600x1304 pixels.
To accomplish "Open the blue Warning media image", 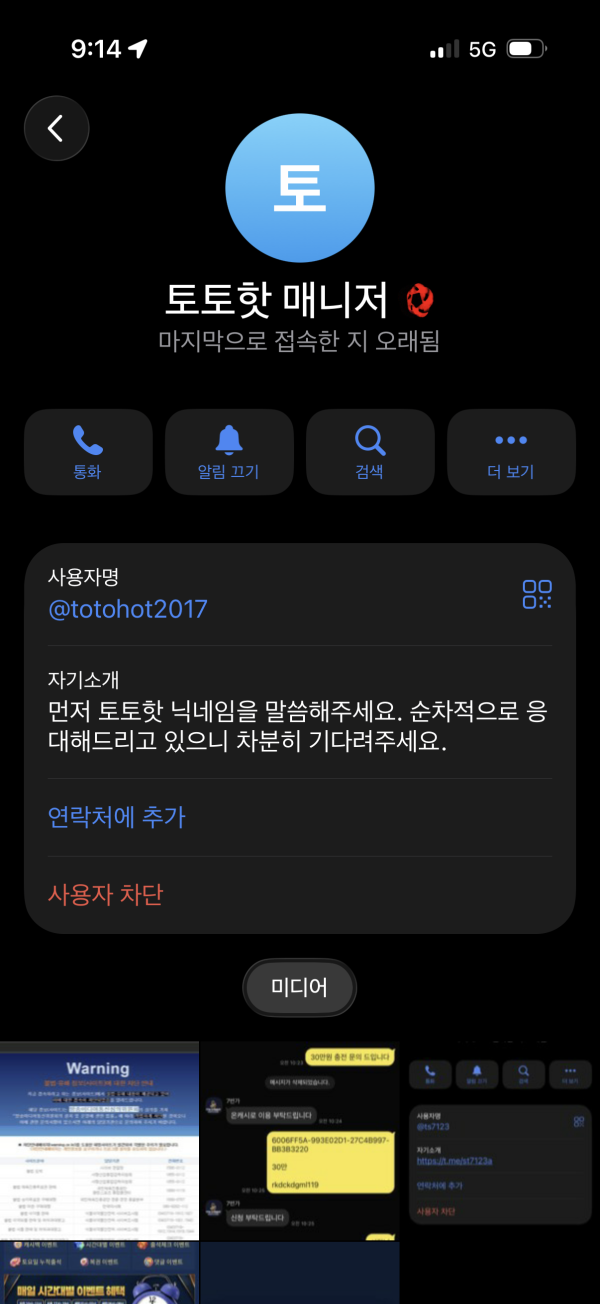I will (x=99, y=1140).
